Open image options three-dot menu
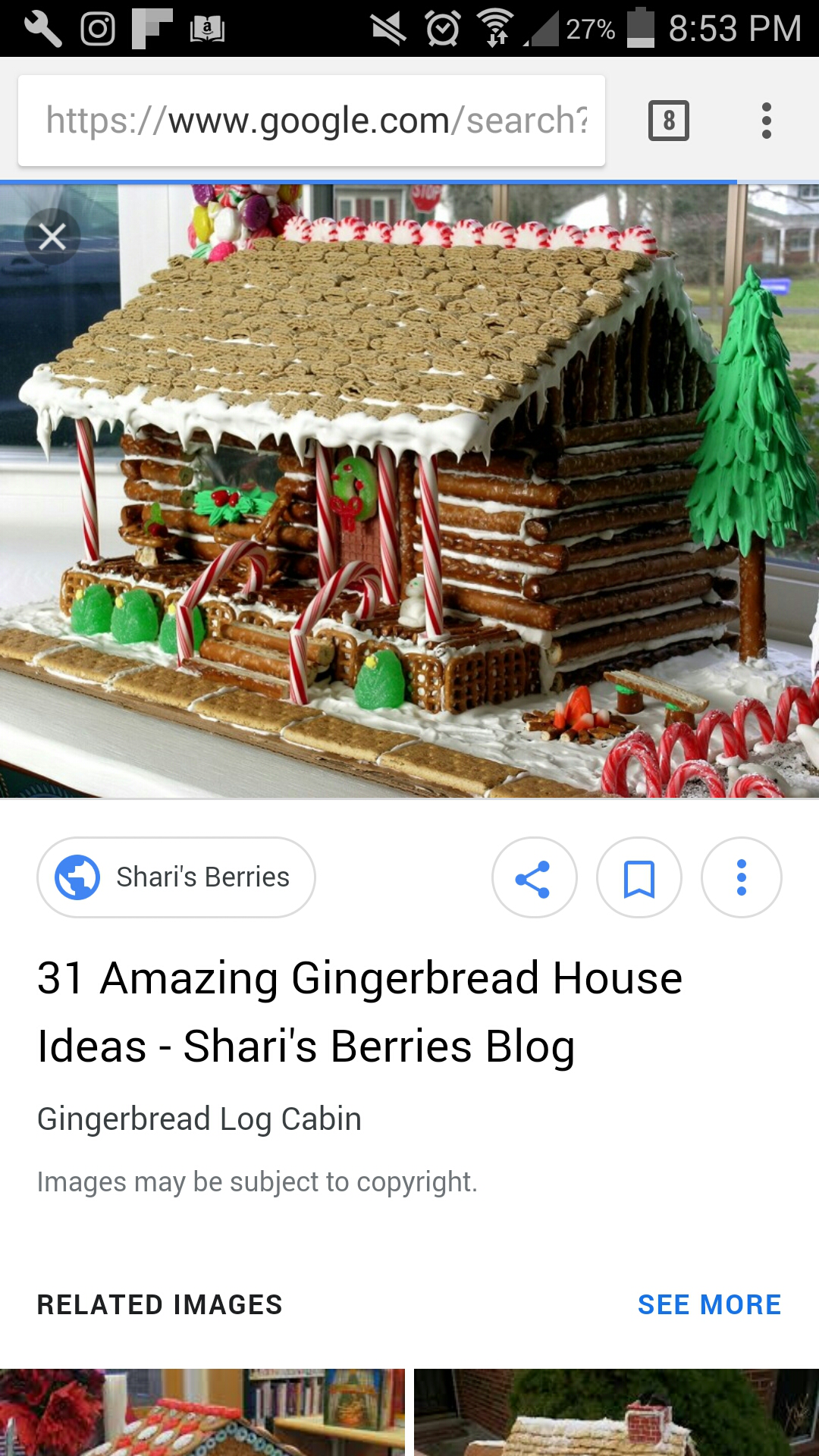Image resolution: width=819 pixels, height=1456 pixels. point(741,878)
